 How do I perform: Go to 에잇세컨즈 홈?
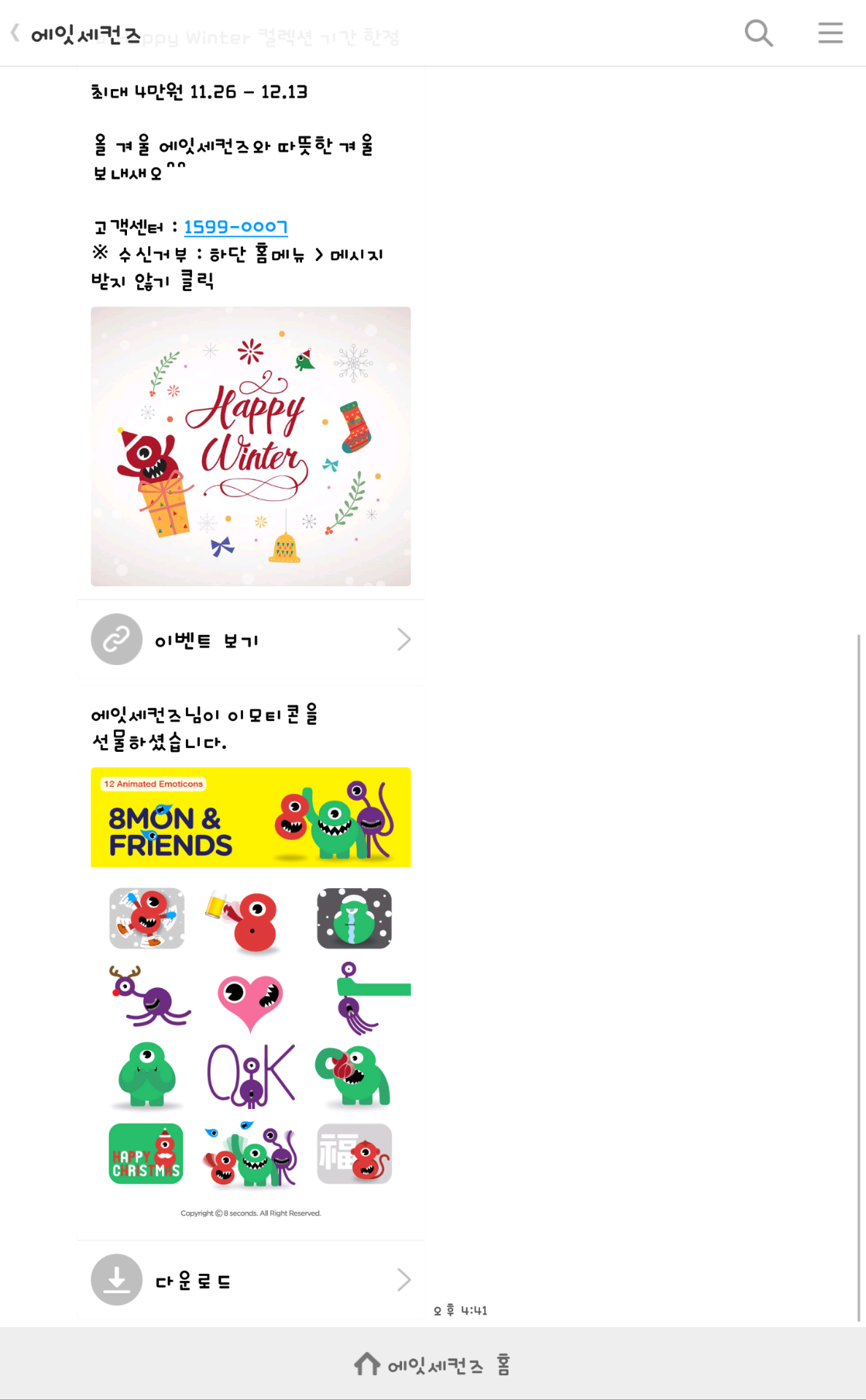tap(433, 1364)
